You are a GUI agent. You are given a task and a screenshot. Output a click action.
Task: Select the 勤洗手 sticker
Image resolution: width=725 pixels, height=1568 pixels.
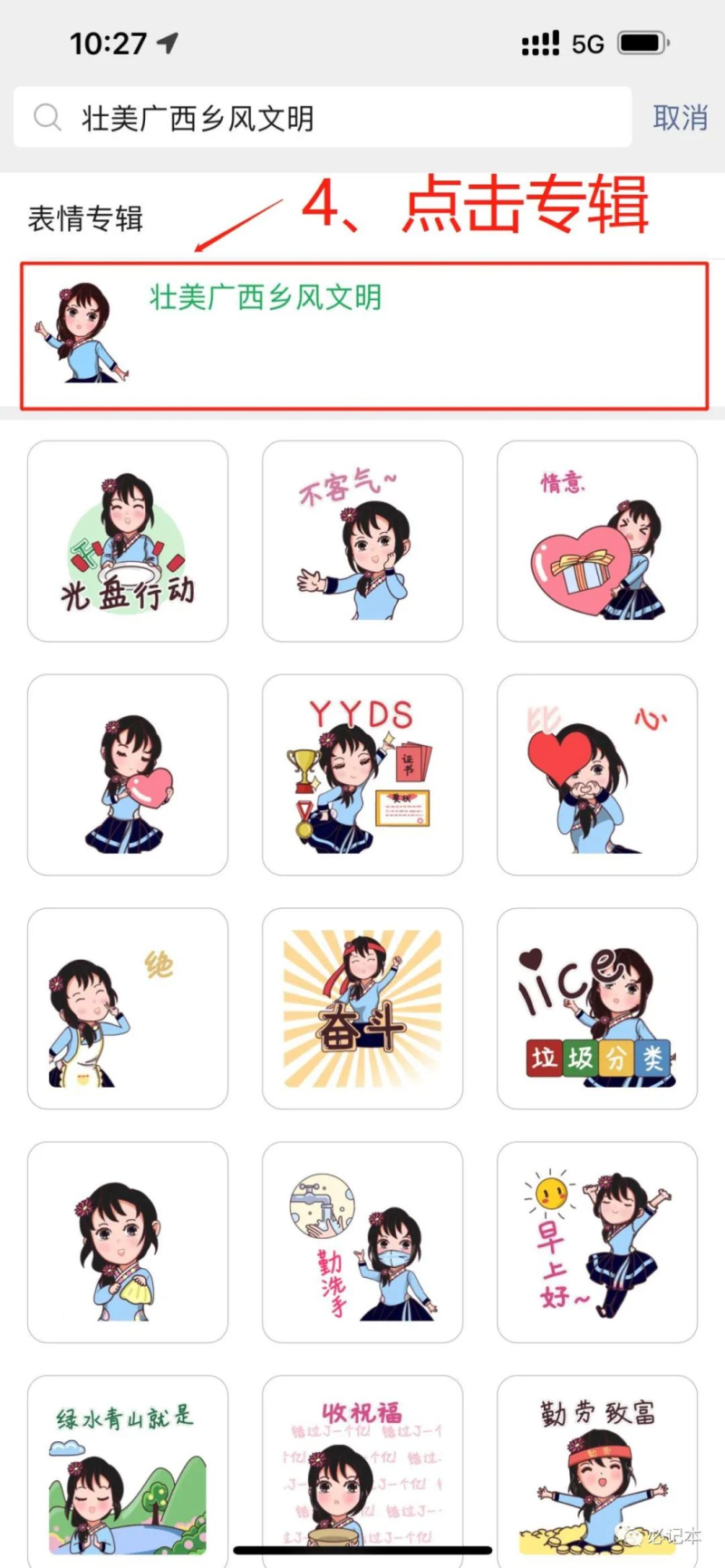point(362,1243)
